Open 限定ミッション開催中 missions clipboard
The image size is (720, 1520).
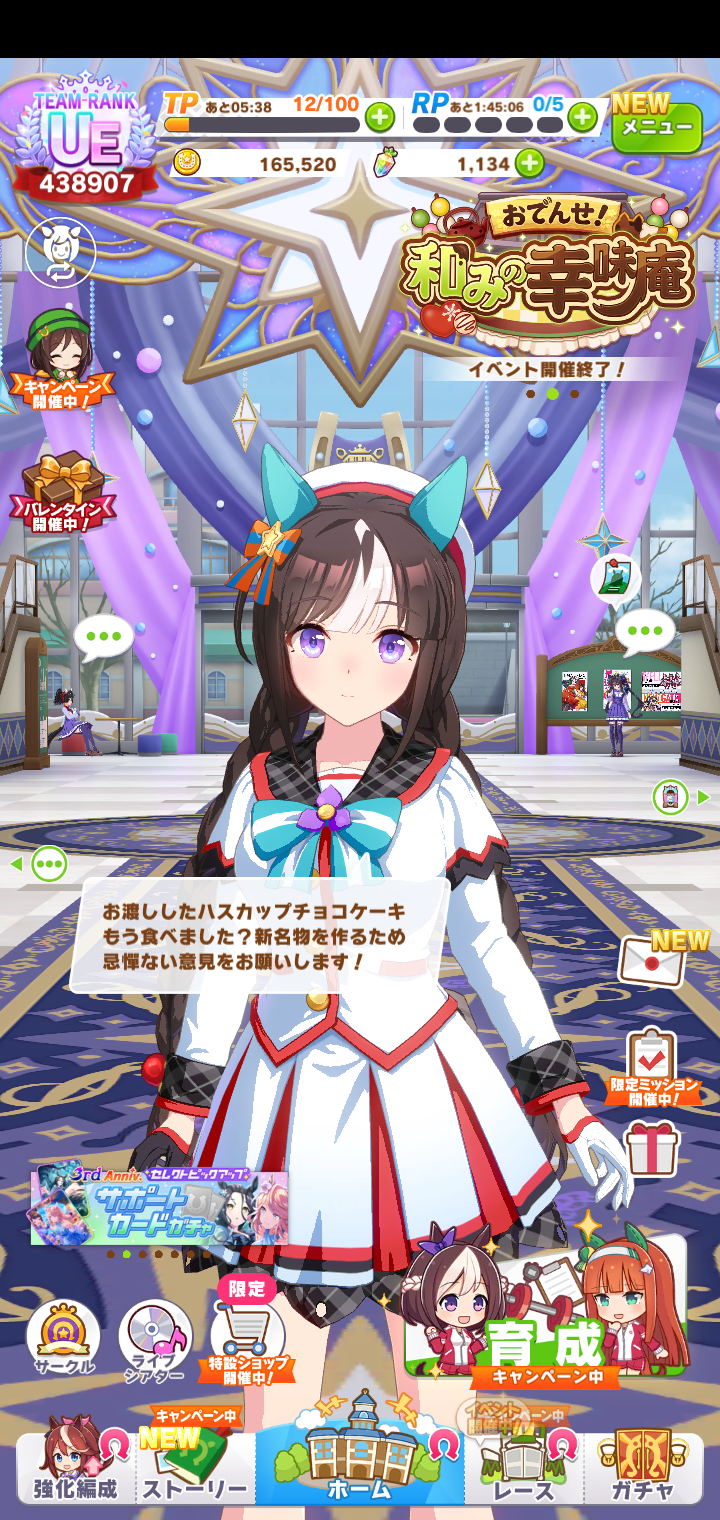point(651,1064)
